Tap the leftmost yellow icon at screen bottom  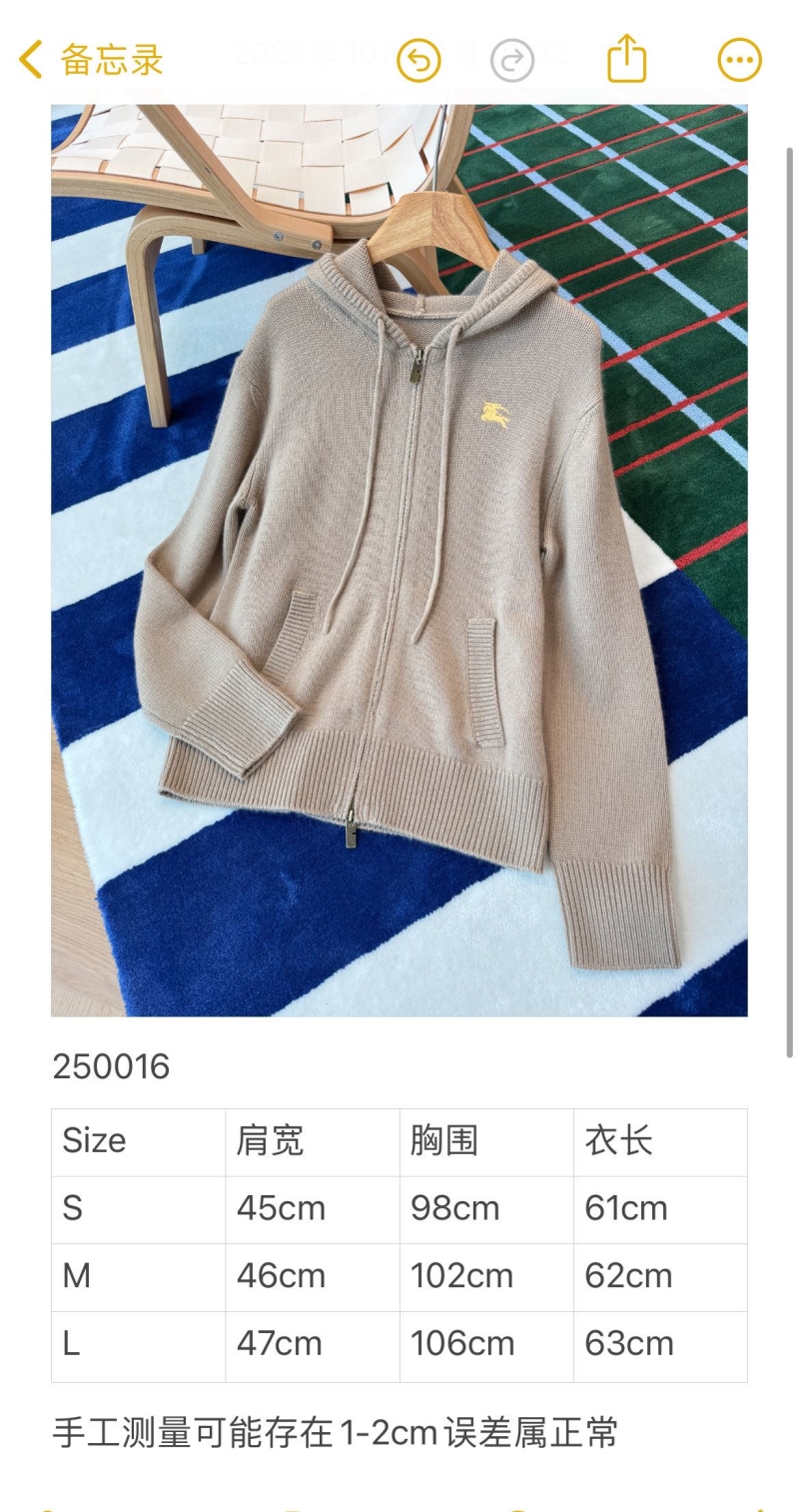[x=48, y=1507]
